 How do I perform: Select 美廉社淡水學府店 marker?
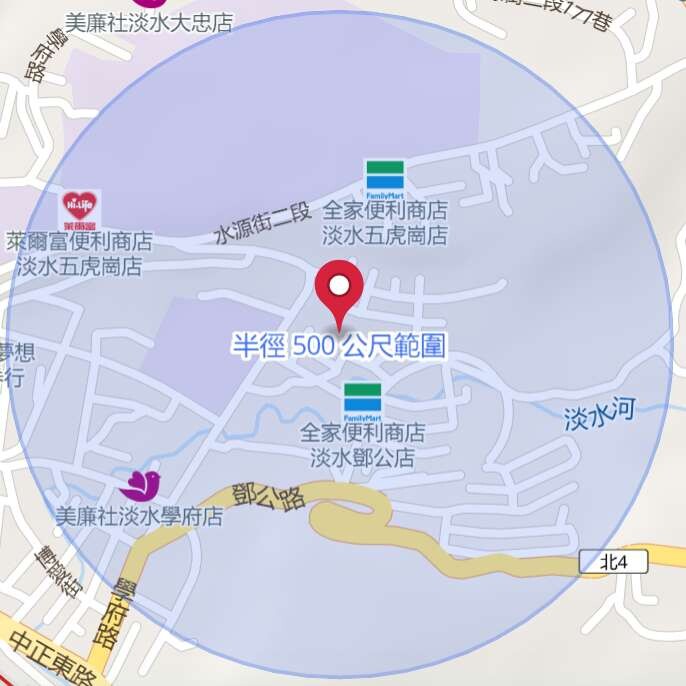tap(140, 487)
